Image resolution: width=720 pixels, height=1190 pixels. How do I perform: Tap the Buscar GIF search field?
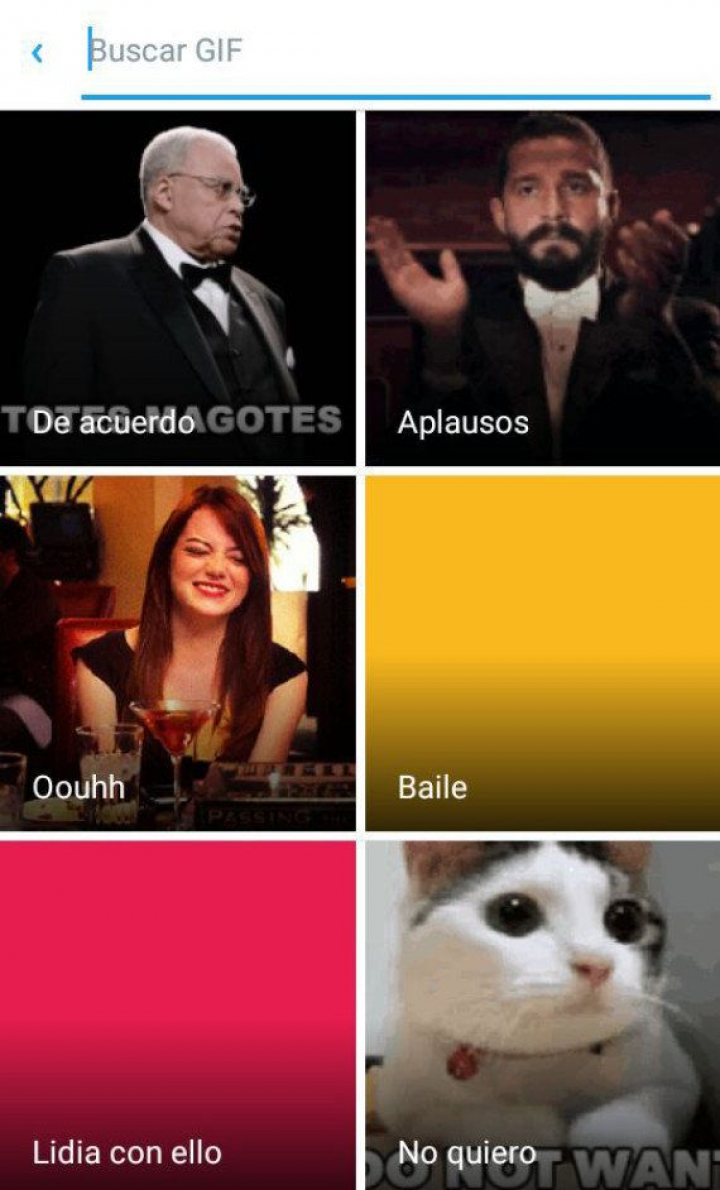395,51
